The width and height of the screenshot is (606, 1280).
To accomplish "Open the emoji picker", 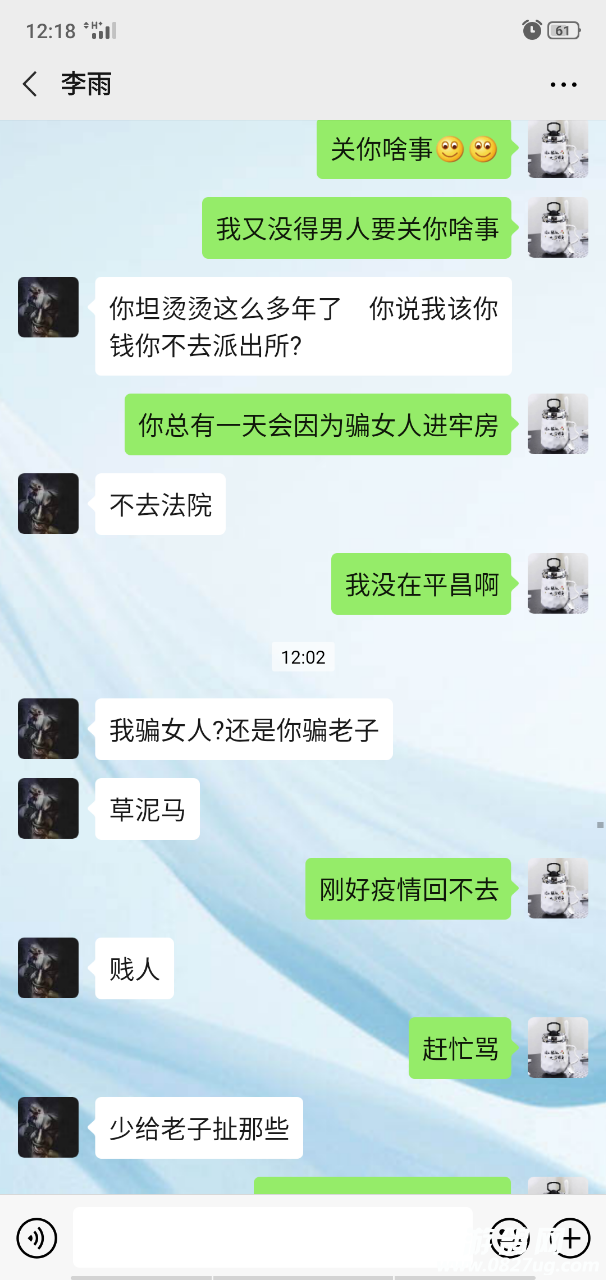I will [511, 1238].
